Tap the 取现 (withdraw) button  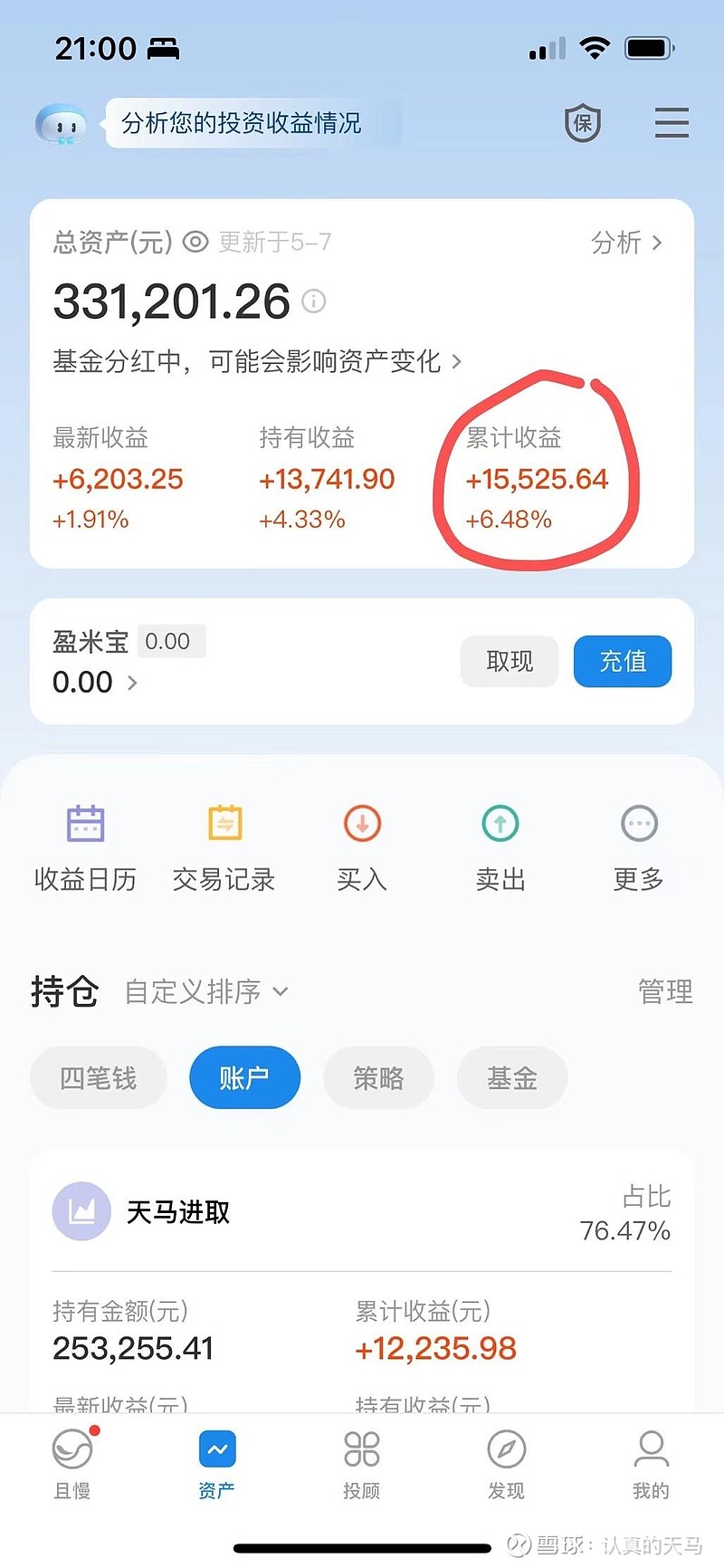[x=509, y=662]
